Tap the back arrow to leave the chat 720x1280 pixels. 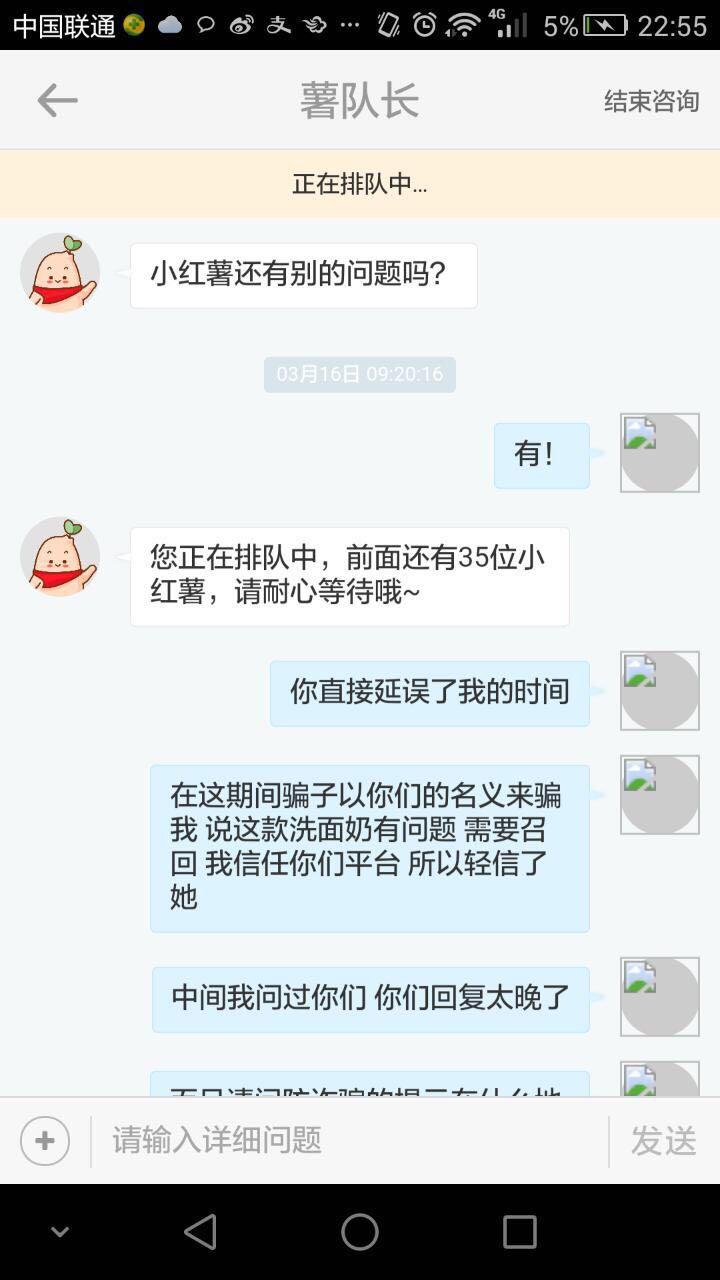click(57, 99)
